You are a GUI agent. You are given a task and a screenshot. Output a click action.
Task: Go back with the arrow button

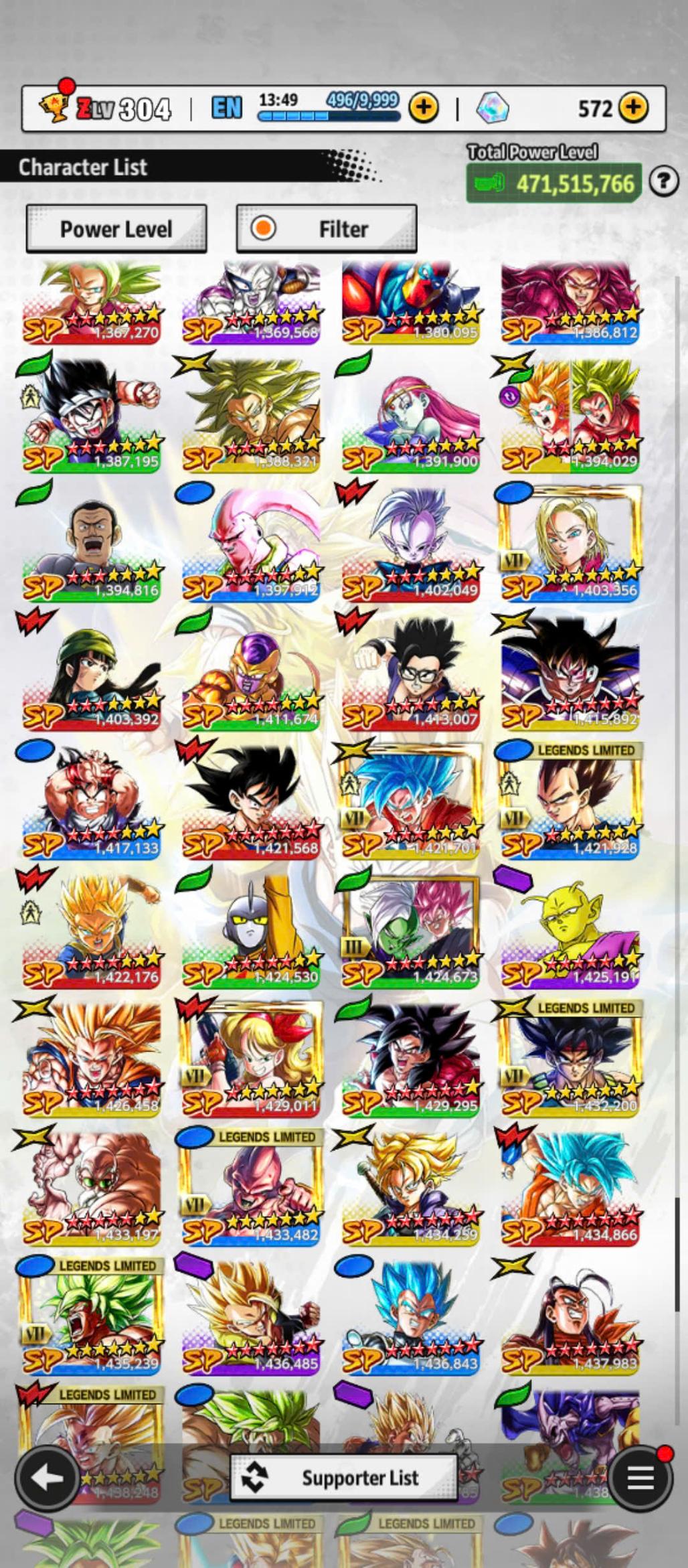click(x=48, y=1477)
